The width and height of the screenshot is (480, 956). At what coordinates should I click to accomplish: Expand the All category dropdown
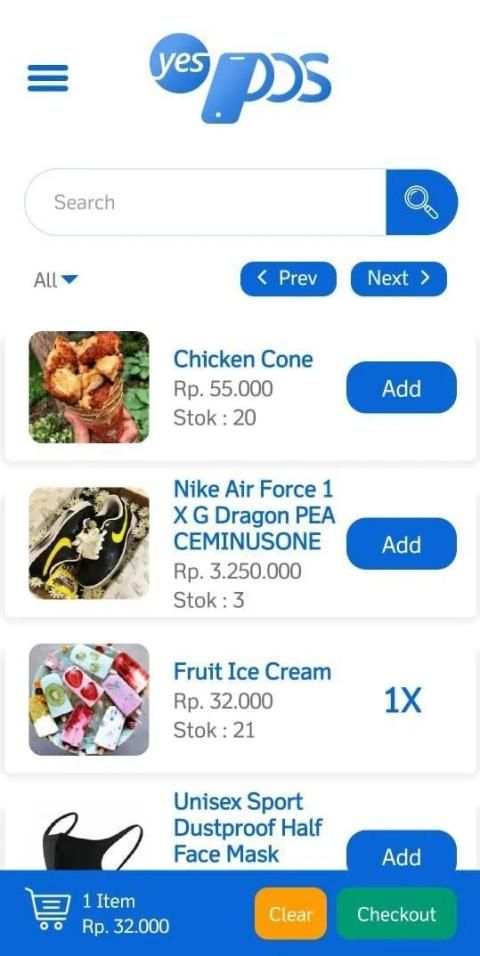56,280
